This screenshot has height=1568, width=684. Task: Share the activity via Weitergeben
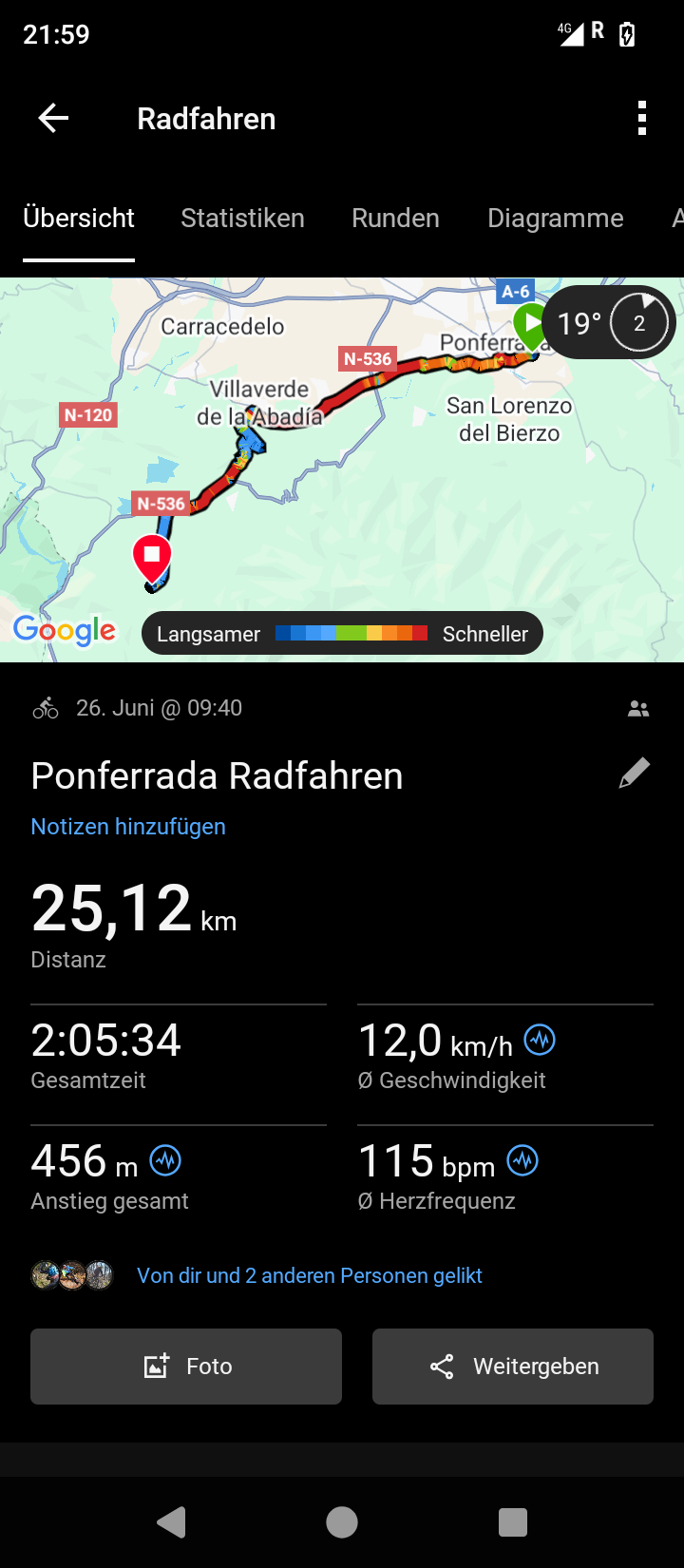pos(513,1367)
